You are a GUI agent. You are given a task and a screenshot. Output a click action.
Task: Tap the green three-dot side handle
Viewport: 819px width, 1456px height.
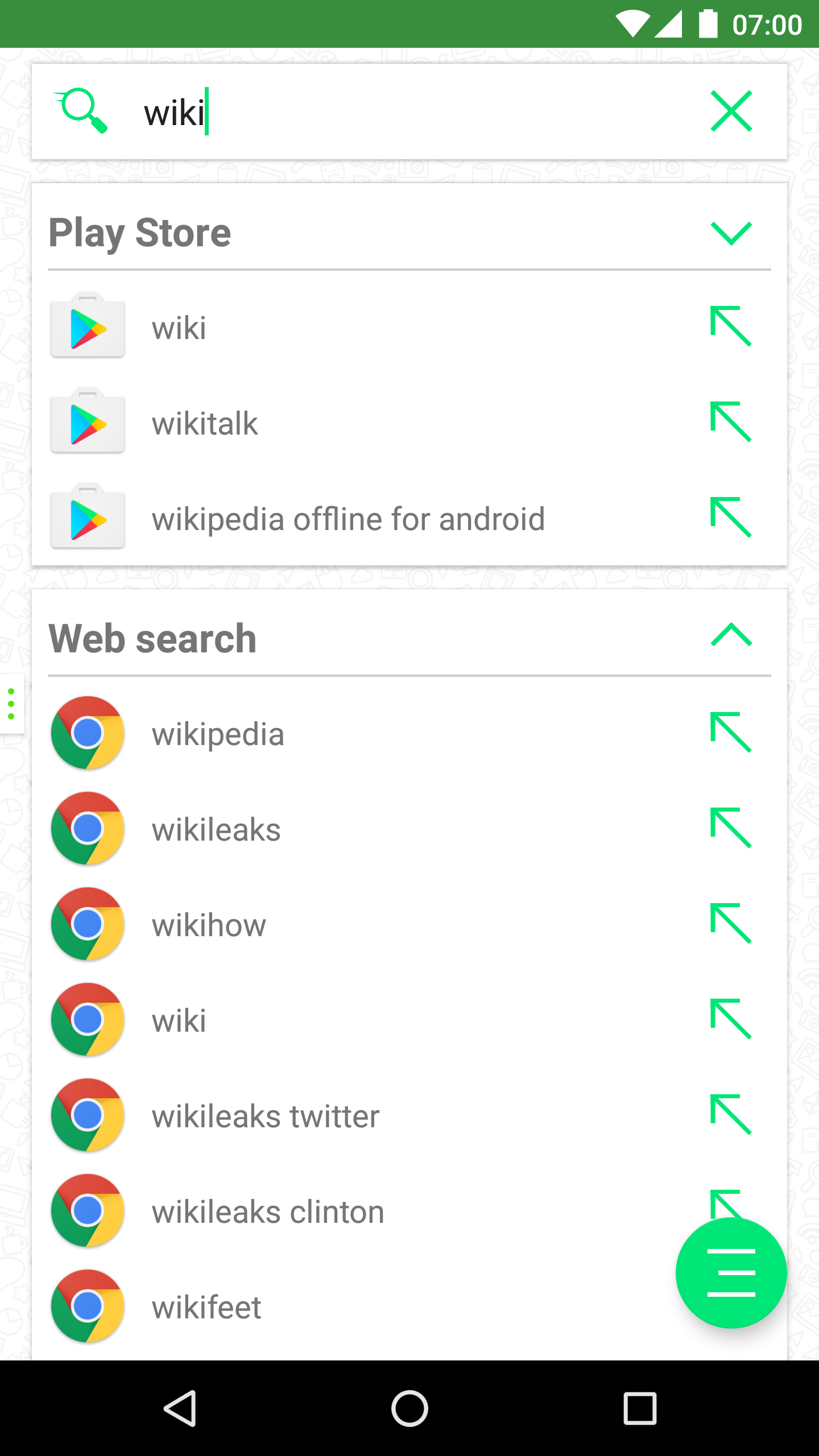11,704
